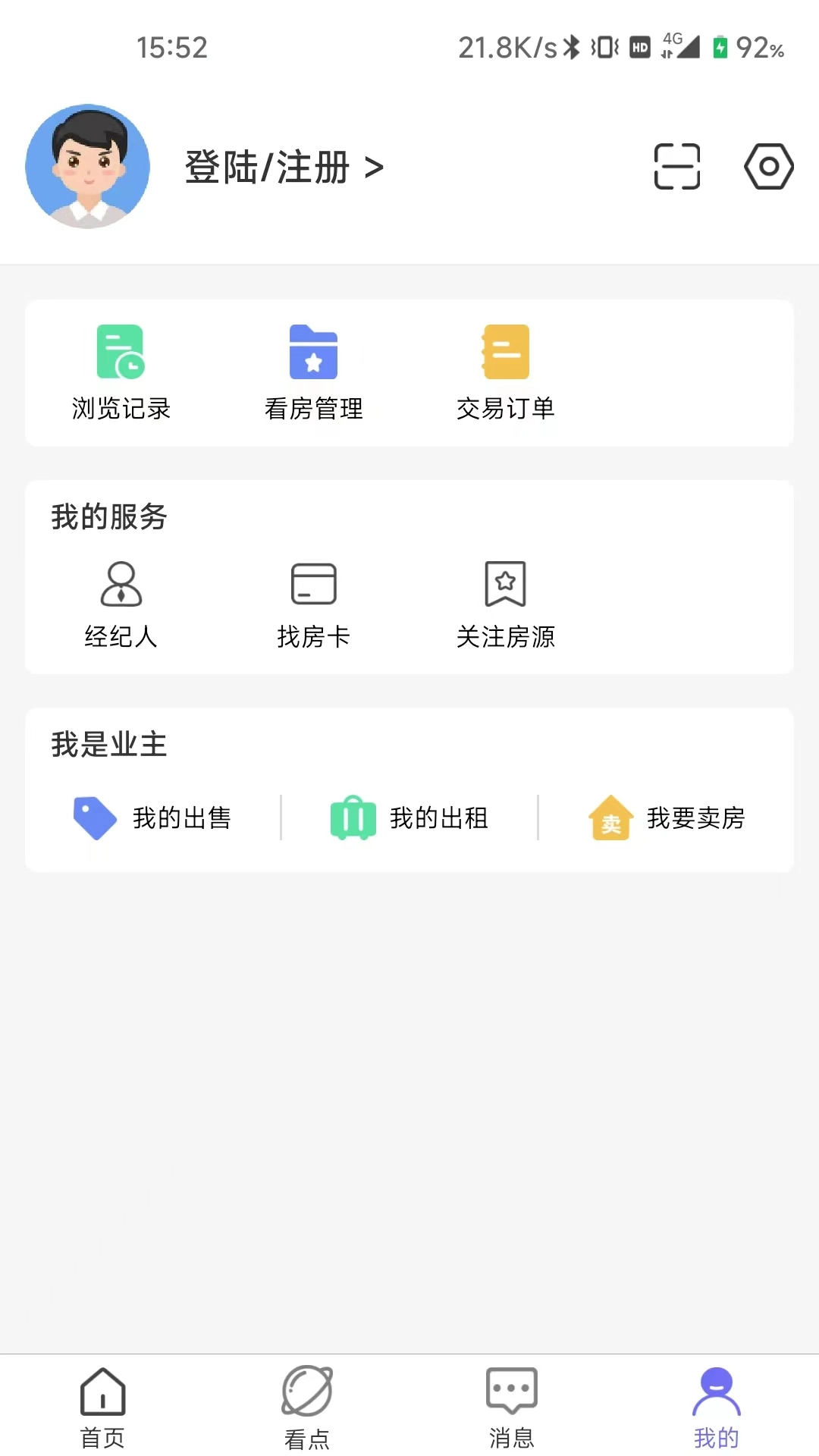Expand 登陆/注册 via its chevron
819x1456 pixels.
click(x=374, y=168)
